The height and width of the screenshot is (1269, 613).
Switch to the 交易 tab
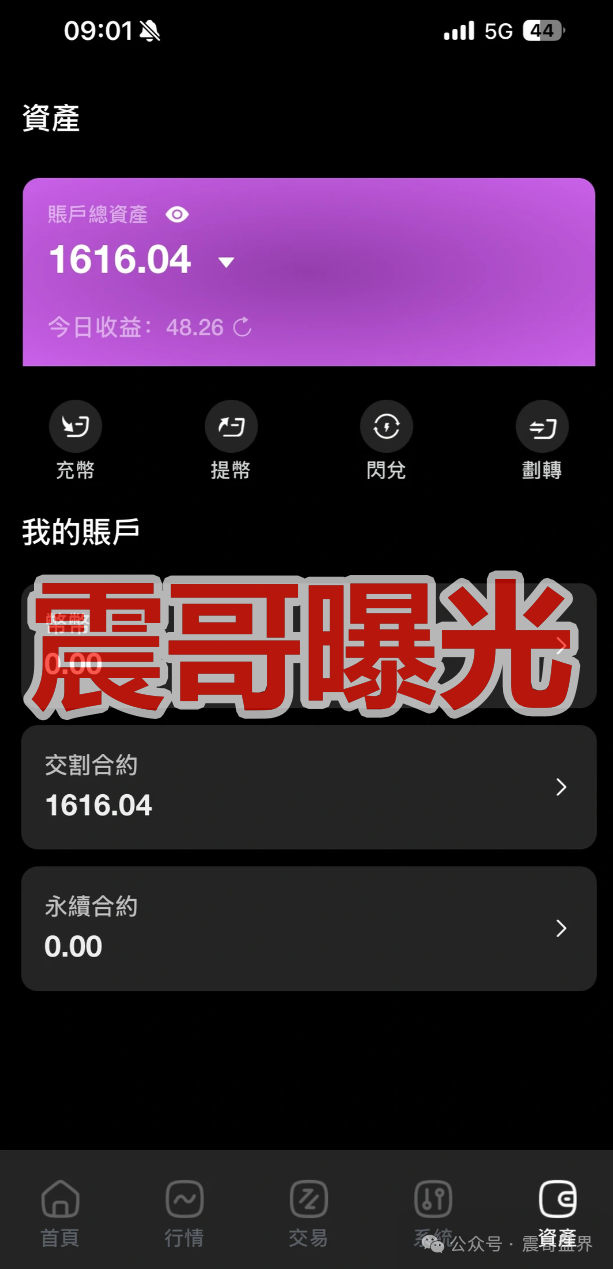(x=308, y=1212)
